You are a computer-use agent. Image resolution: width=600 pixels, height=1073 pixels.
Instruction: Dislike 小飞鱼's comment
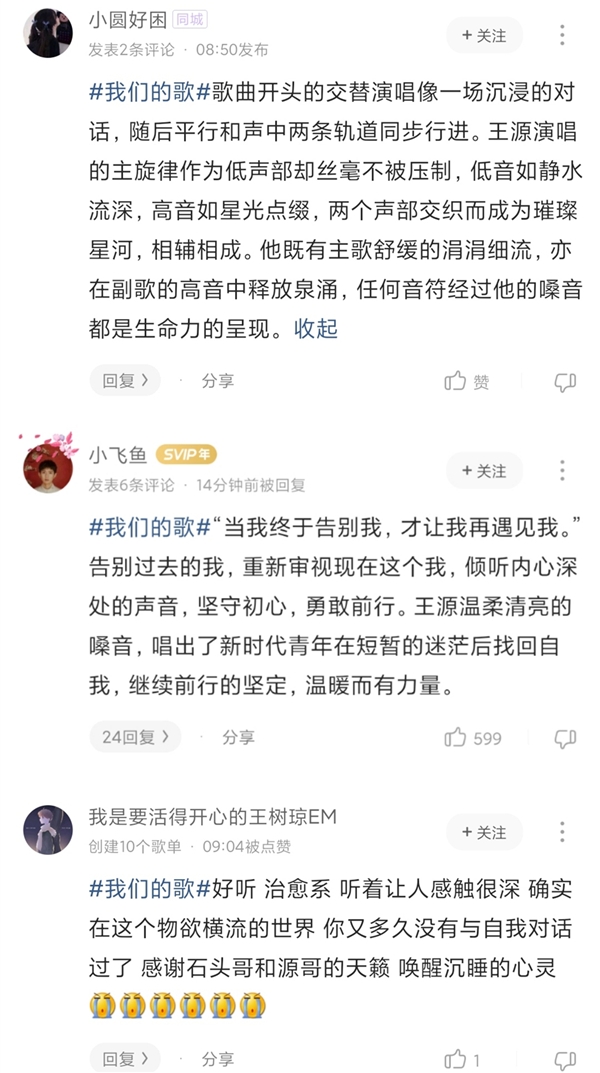[565, 738]
